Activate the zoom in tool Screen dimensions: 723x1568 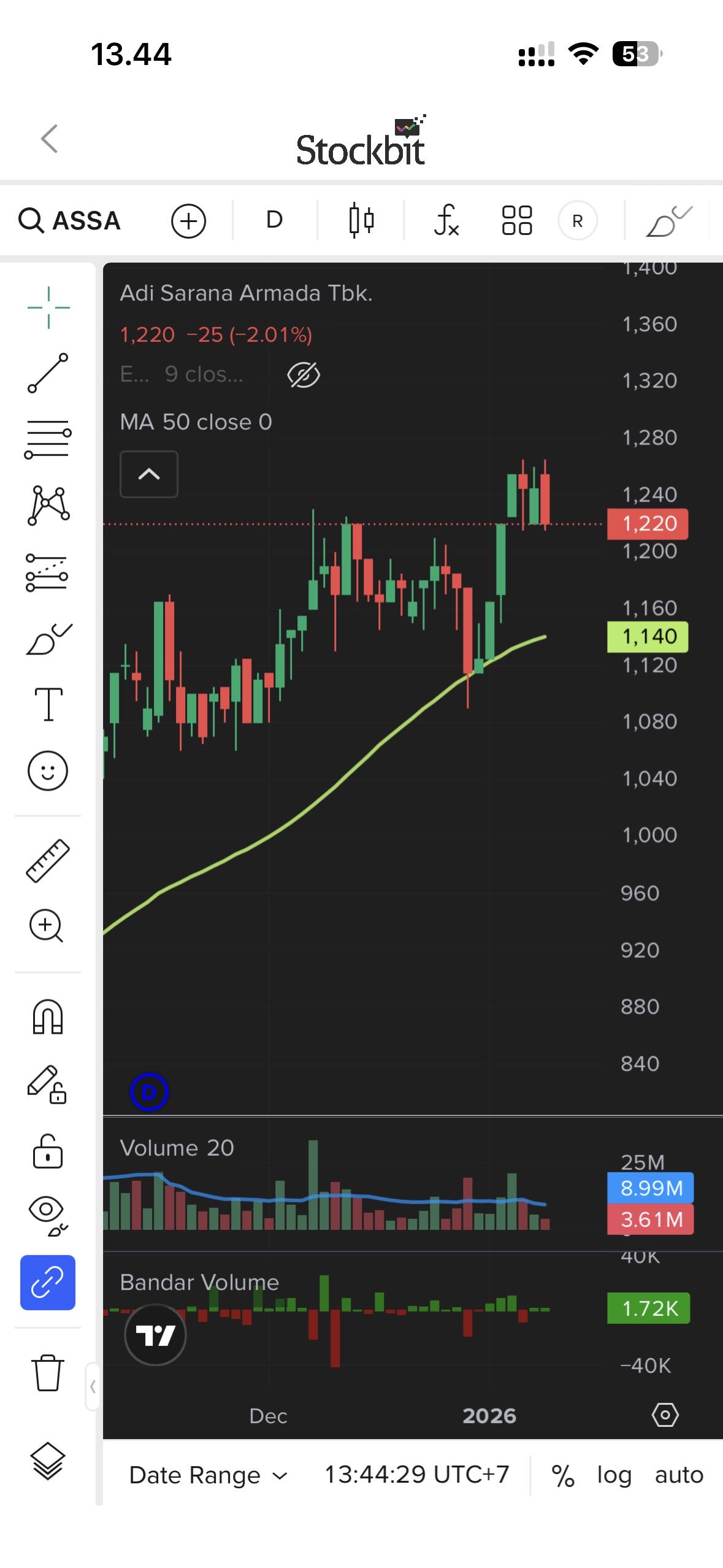point(47,926)
